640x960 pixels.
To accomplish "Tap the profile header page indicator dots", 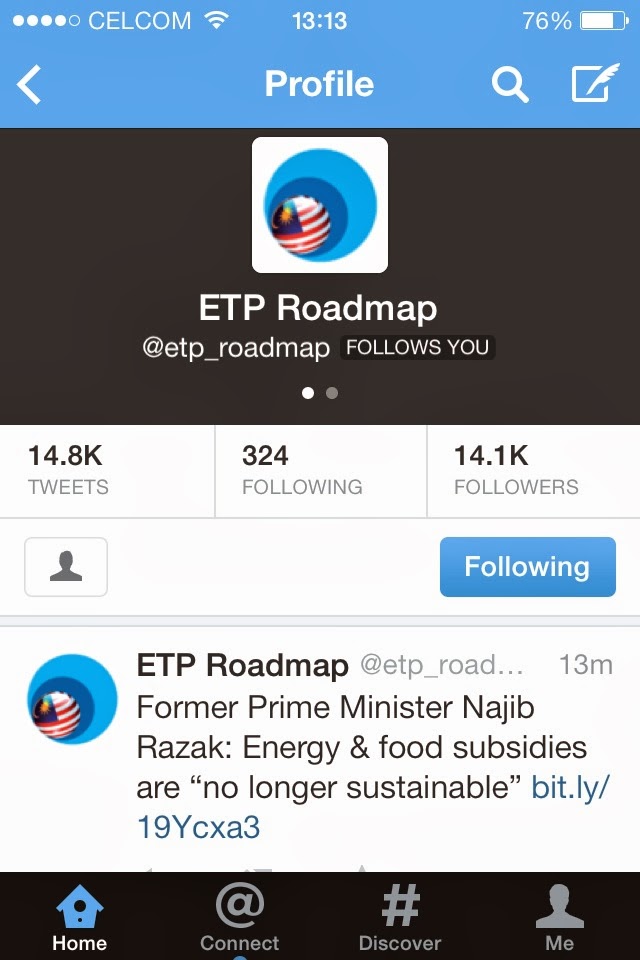I will (320, 393).
